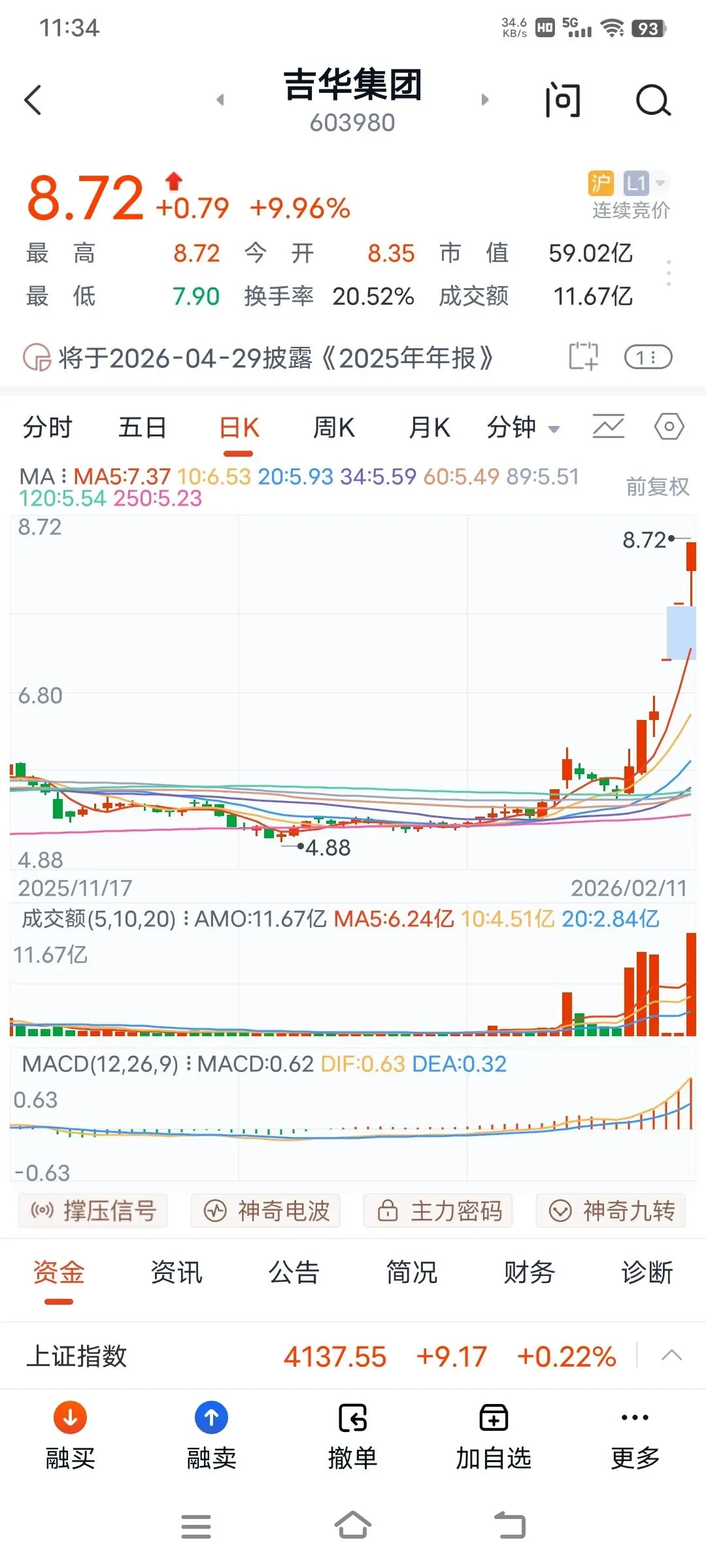The width and height of the screenshot is (706, 1568).
Task: Tap 加自选 to add to watchlist
Action: (x=494, y=1436)
